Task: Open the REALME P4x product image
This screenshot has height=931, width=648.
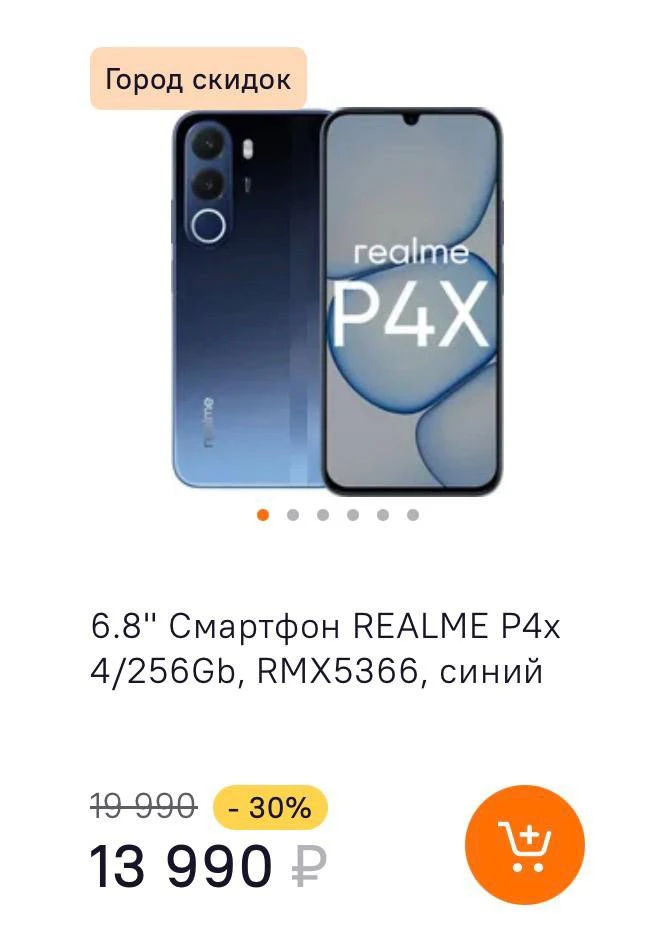Action: 337,302
